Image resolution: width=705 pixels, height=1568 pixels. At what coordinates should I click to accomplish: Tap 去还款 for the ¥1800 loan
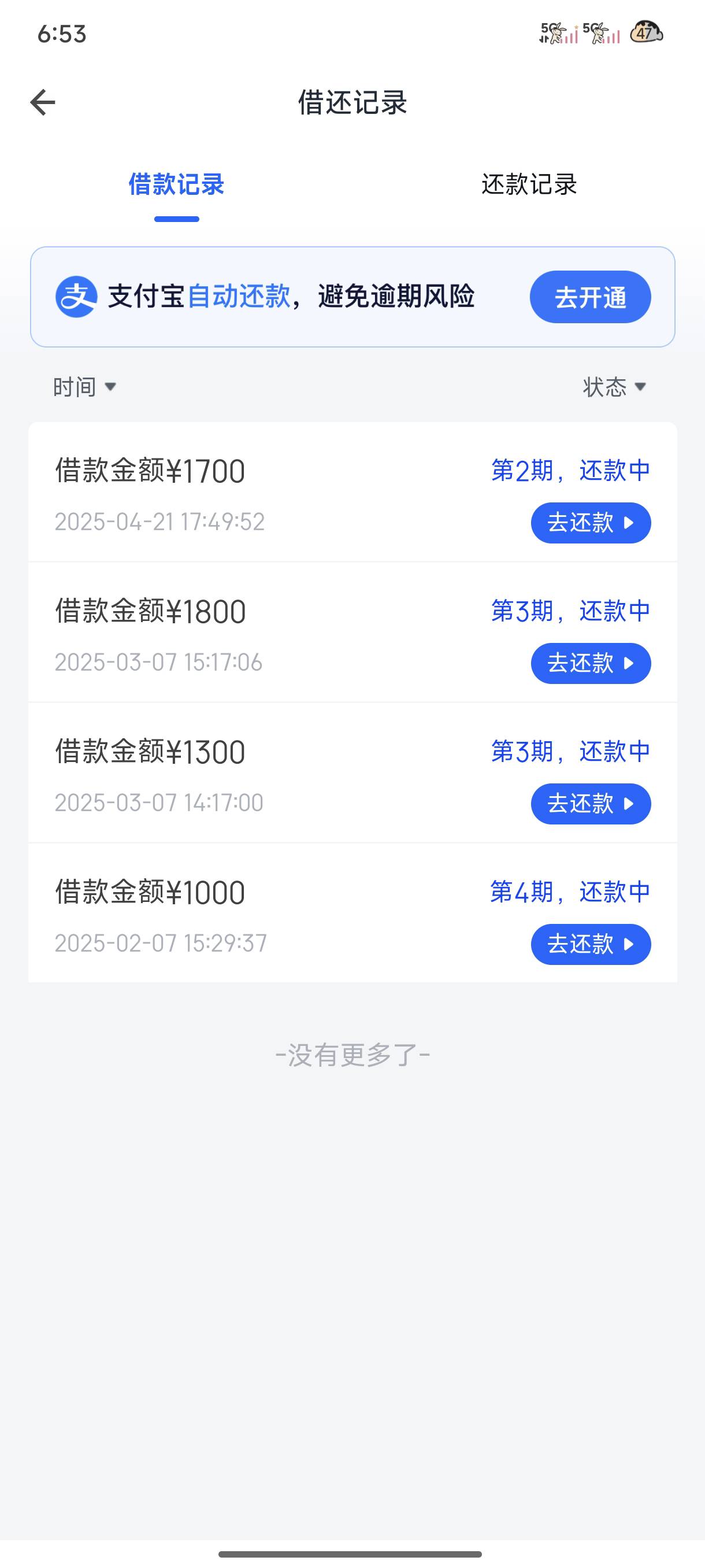(591, 664)
